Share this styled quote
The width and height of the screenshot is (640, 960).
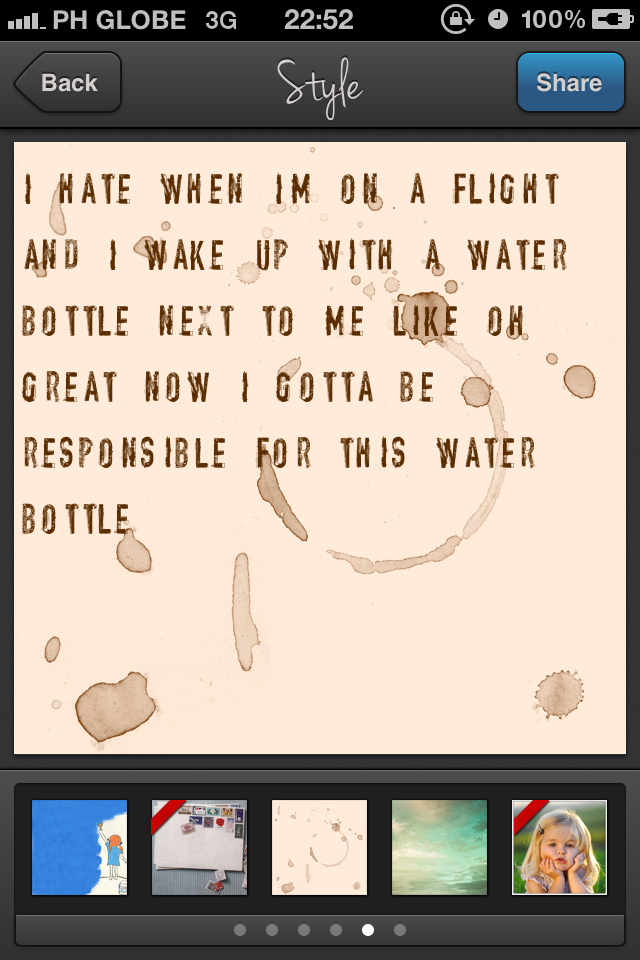click(x=569, y=83)
